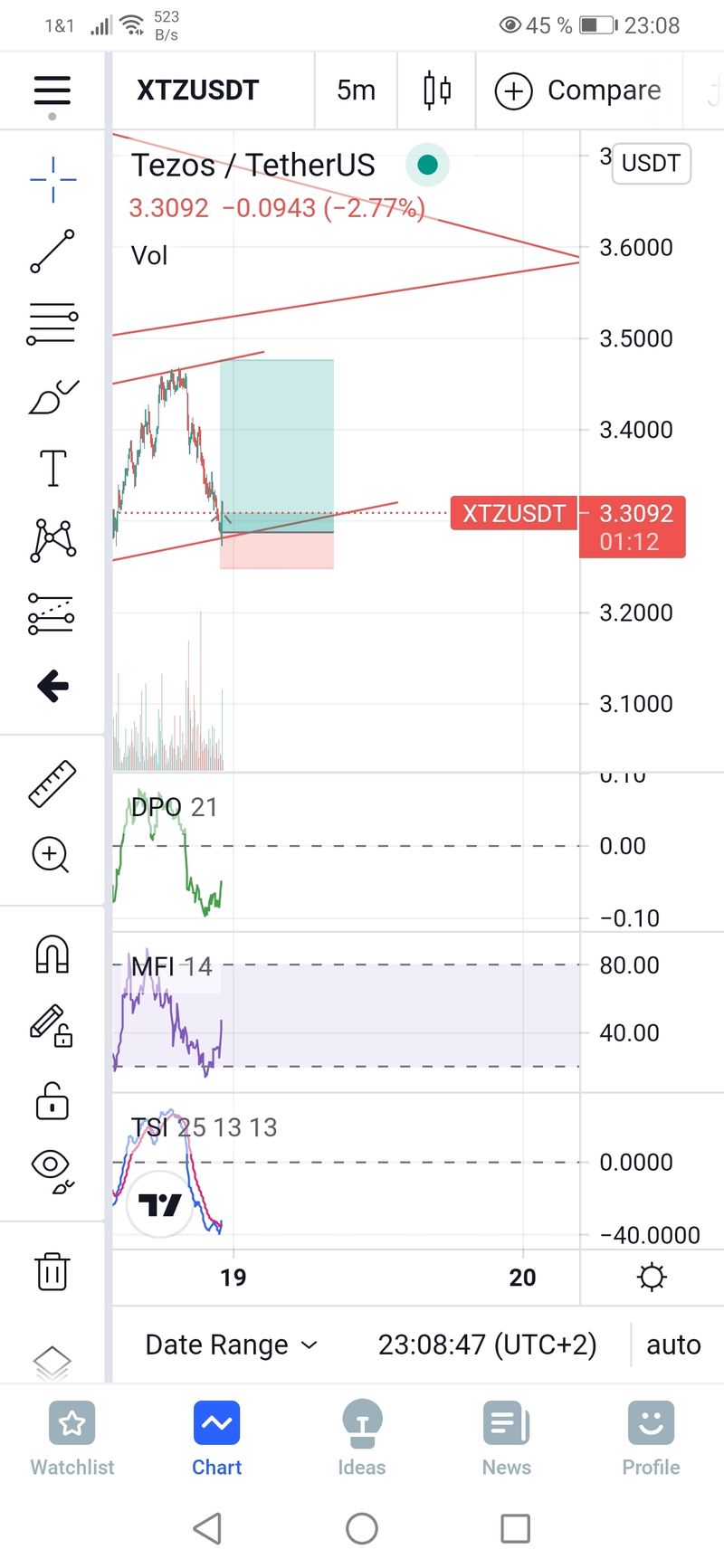Lock all drawing tools
The height and width of the screenshot is (1568, 724).
tap(52, 1102)
